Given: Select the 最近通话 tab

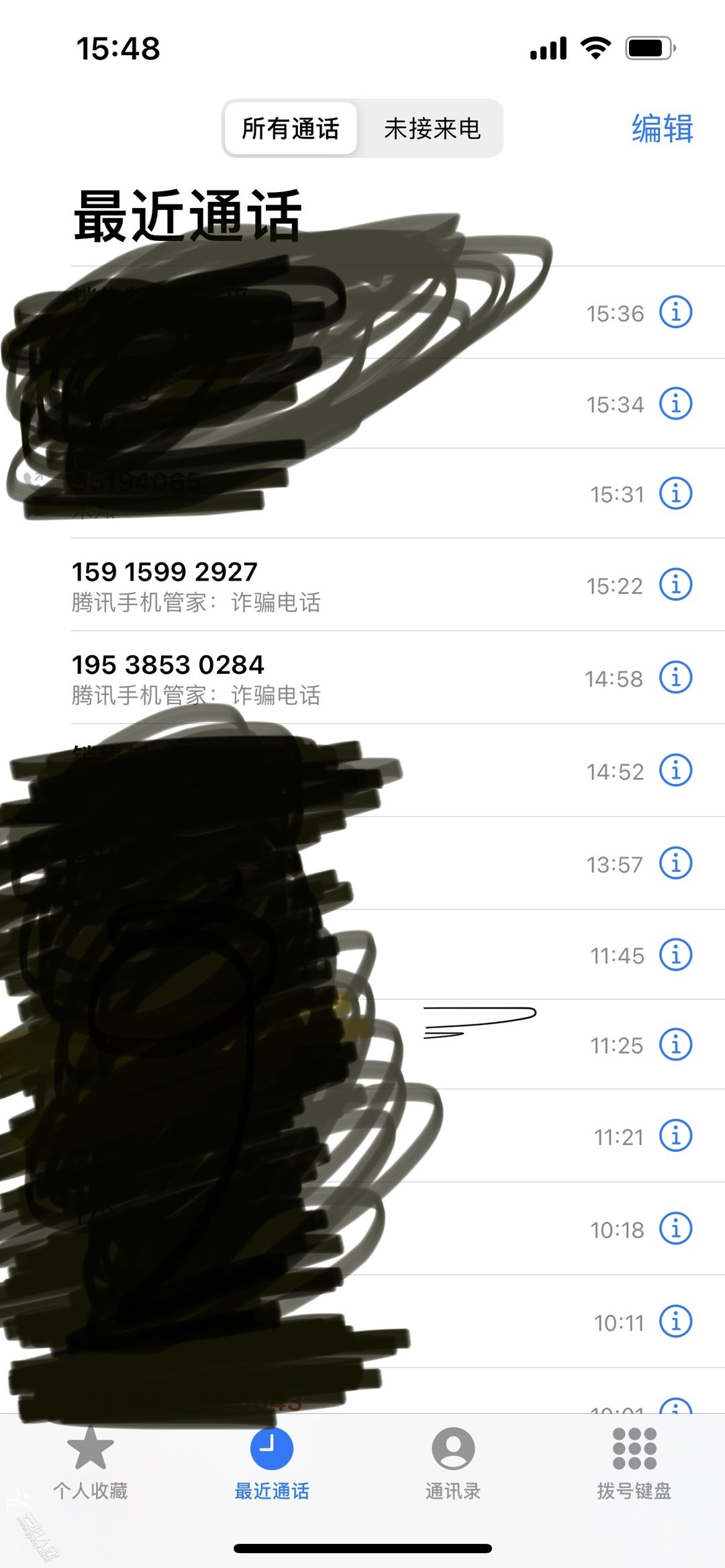Looking at the screenshot, I should pyautogui.click(x=272, y=1463).
